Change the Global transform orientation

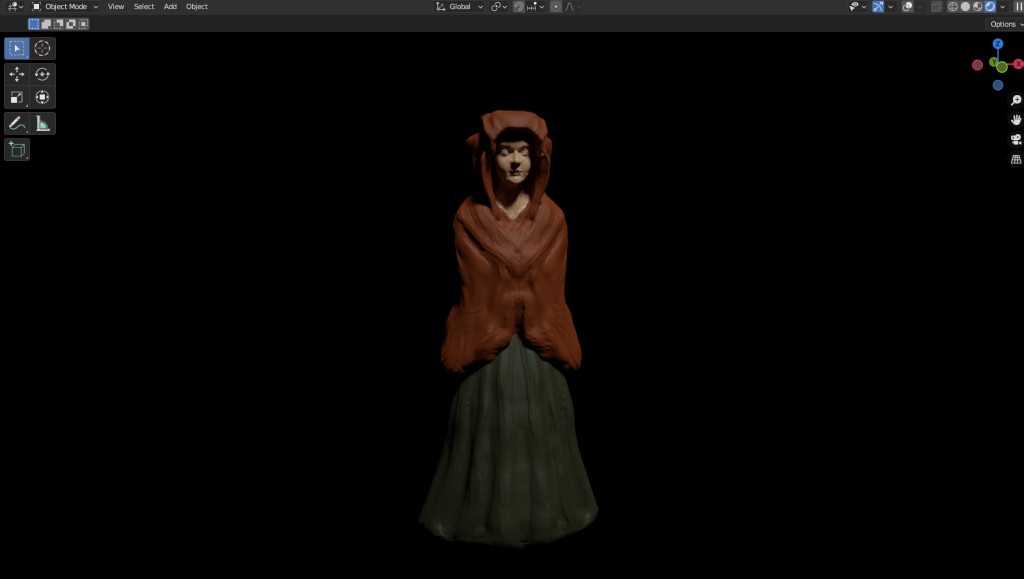tap(460, 6)
